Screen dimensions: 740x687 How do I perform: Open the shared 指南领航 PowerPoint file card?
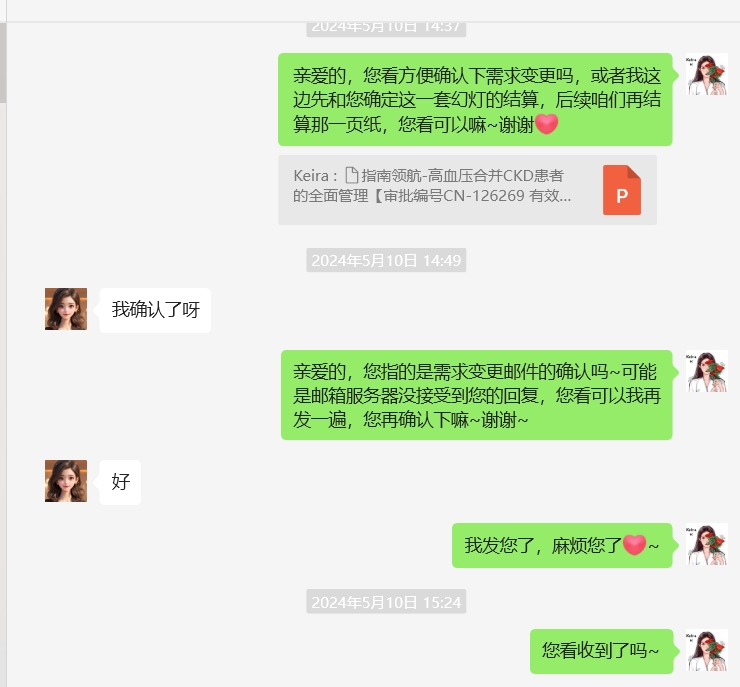(x=467, y=189)
